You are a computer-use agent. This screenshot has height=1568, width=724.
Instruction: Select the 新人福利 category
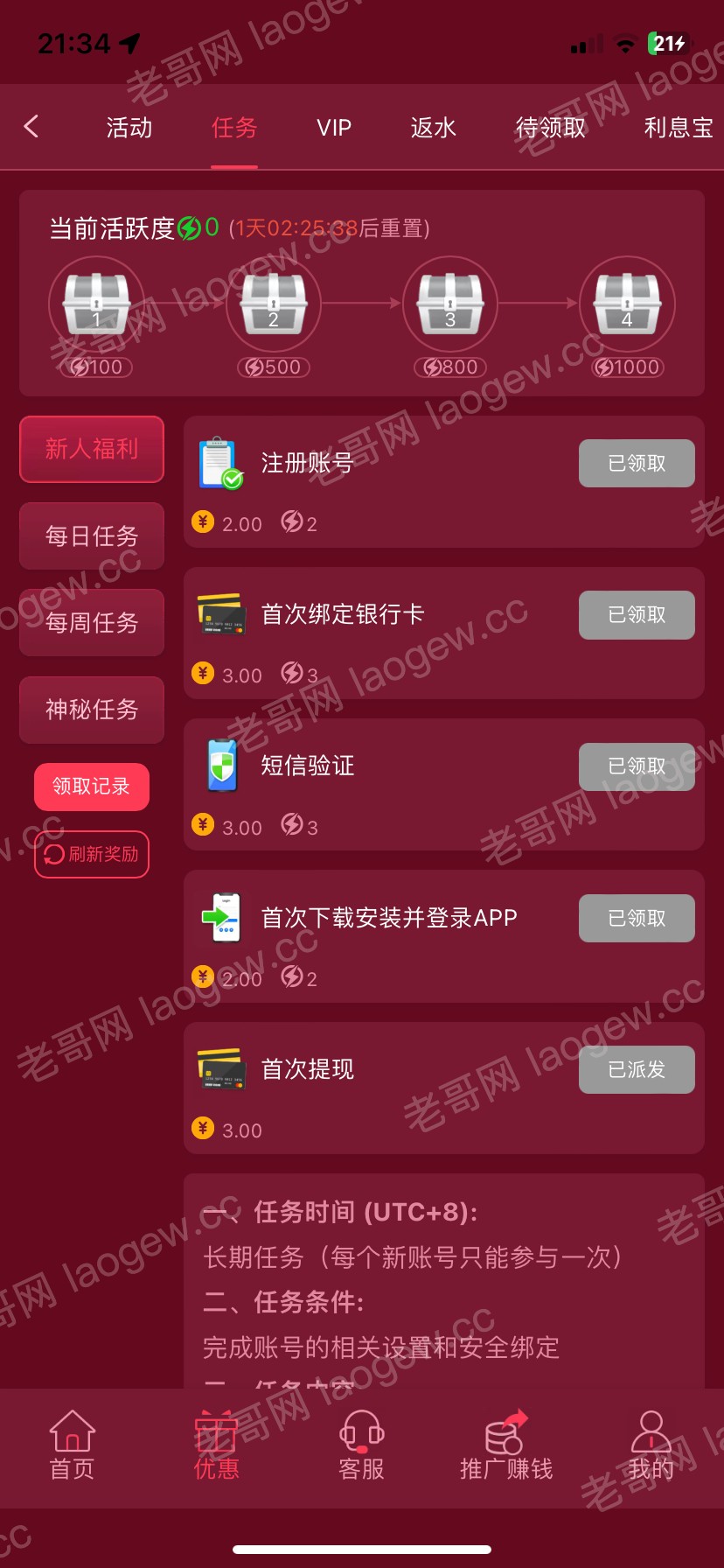[92, 449]
